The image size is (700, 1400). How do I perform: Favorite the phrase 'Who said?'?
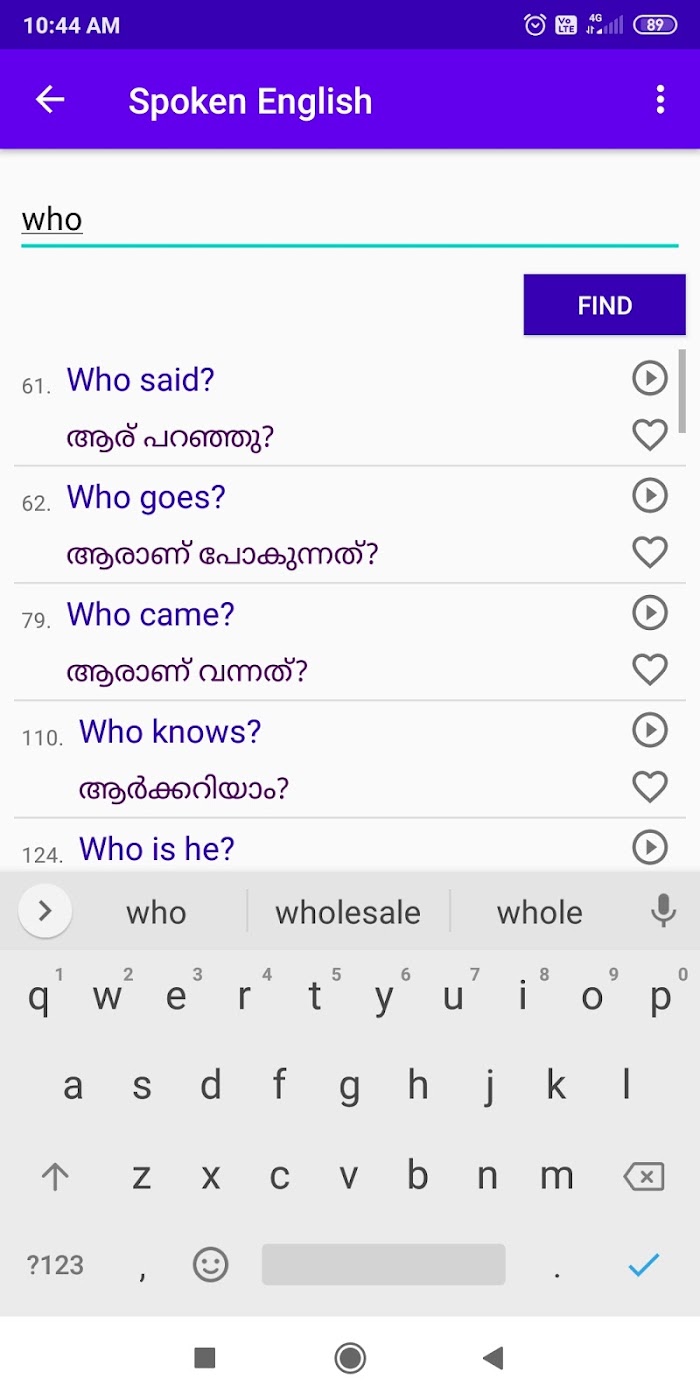point(650,435)
